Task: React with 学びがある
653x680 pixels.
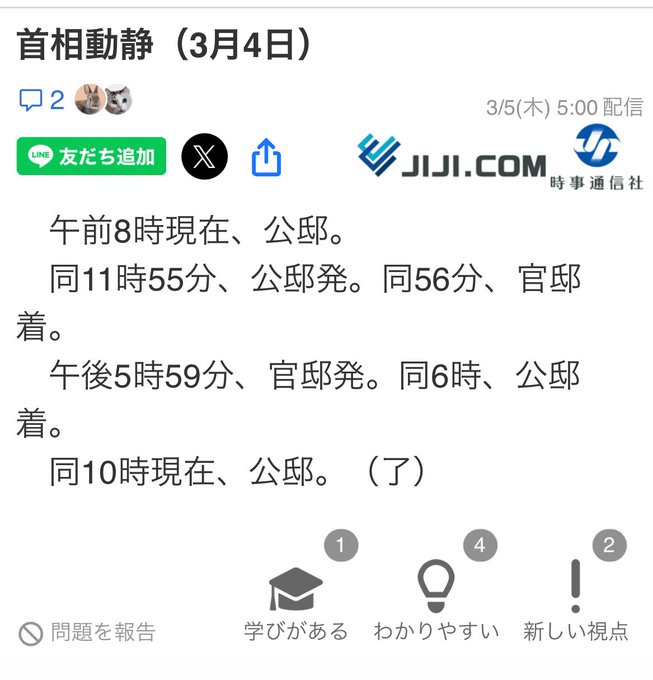Action: 296,599
